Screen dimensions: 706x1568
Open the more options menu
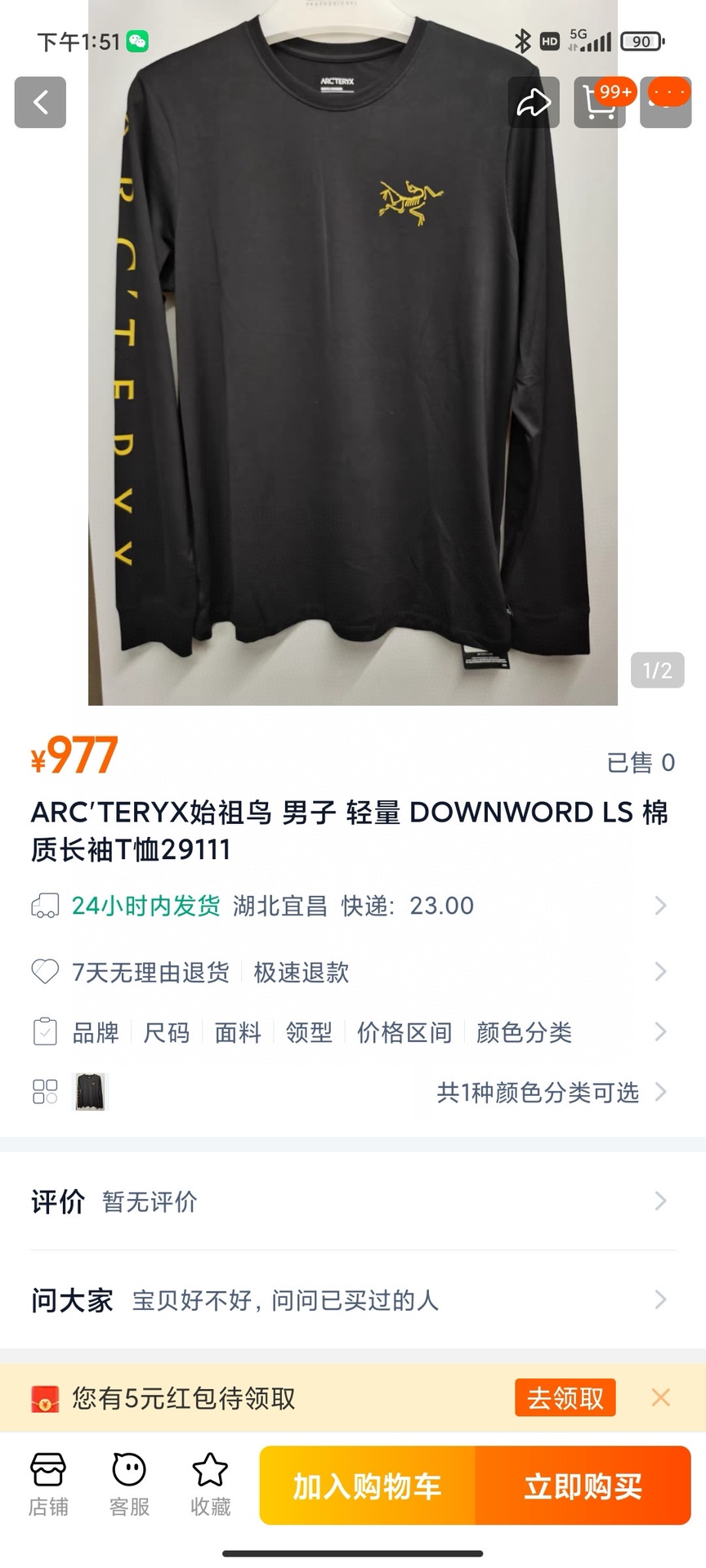[666, 102]
